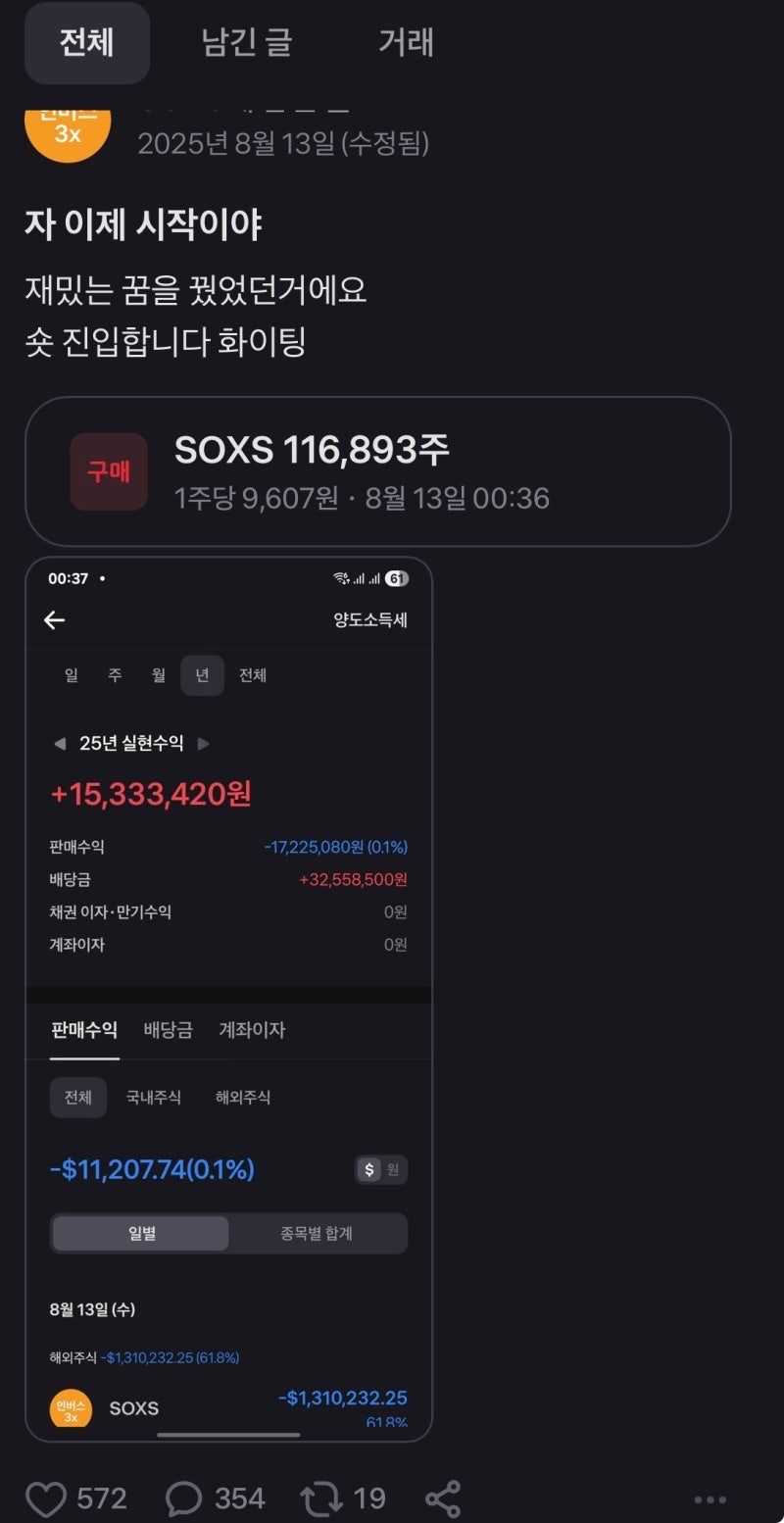This screenshot has height=1523, width=784.
Task: Switch to the 남긴 글 tab
Action: (x=247, y=43)
